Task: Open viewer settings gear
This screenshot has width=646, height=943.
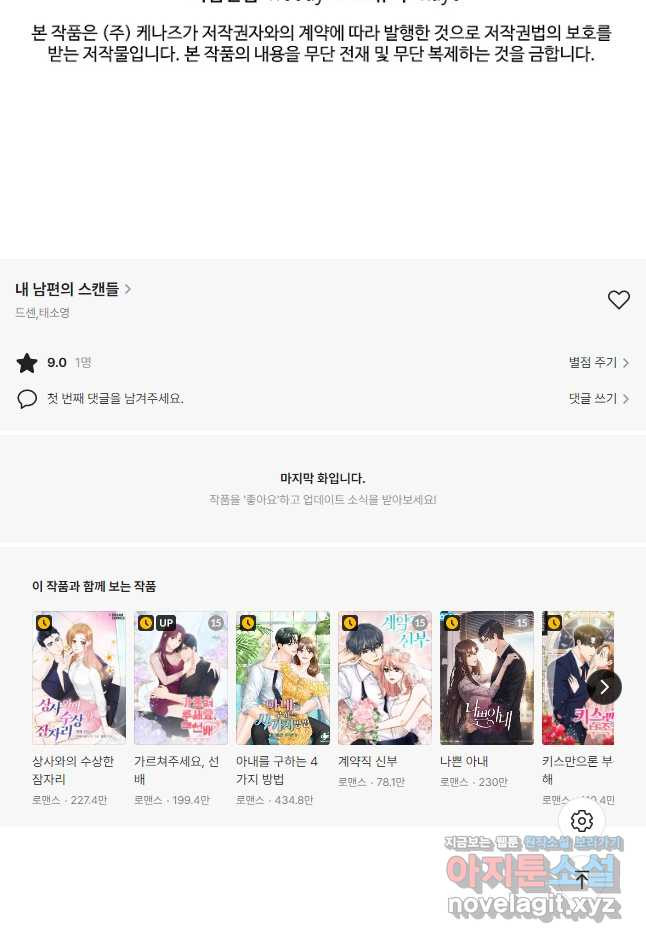Action: pos(582,822)
